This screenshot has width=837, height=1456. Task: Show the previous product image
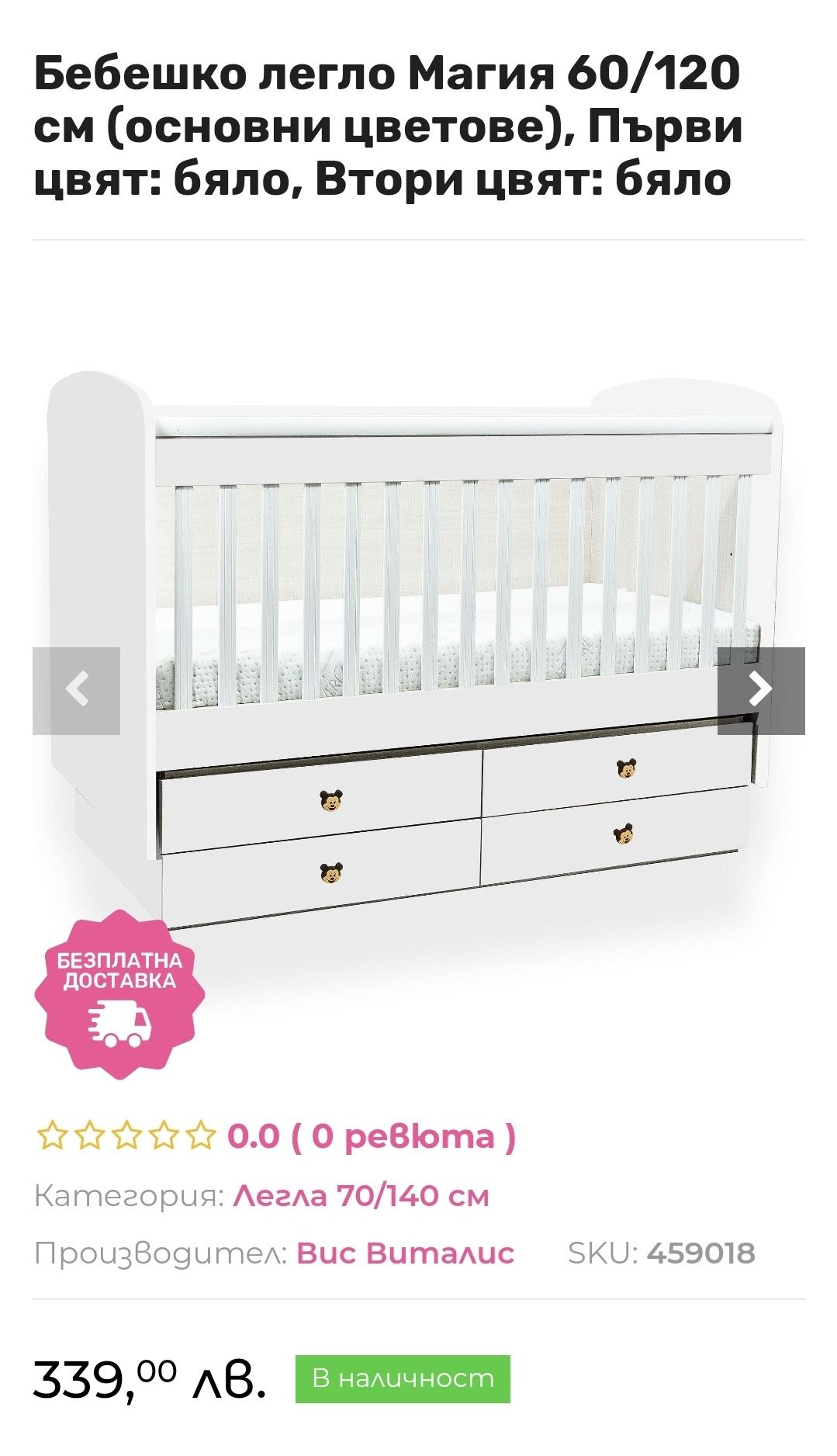pyautogui.click(x=76, y=690)
